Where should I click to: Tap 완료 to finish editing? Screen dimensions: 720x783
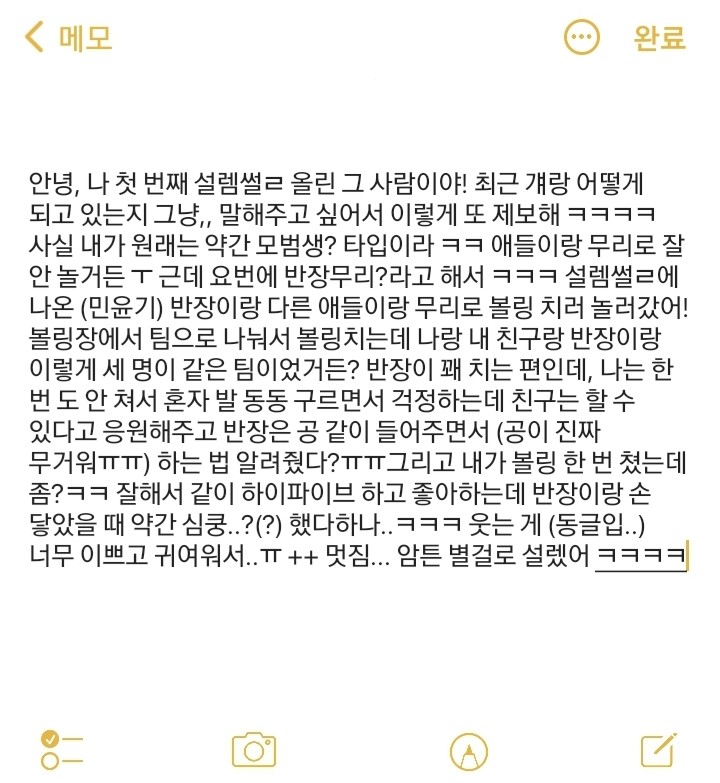pyautogui.click(x=659, y=38)
